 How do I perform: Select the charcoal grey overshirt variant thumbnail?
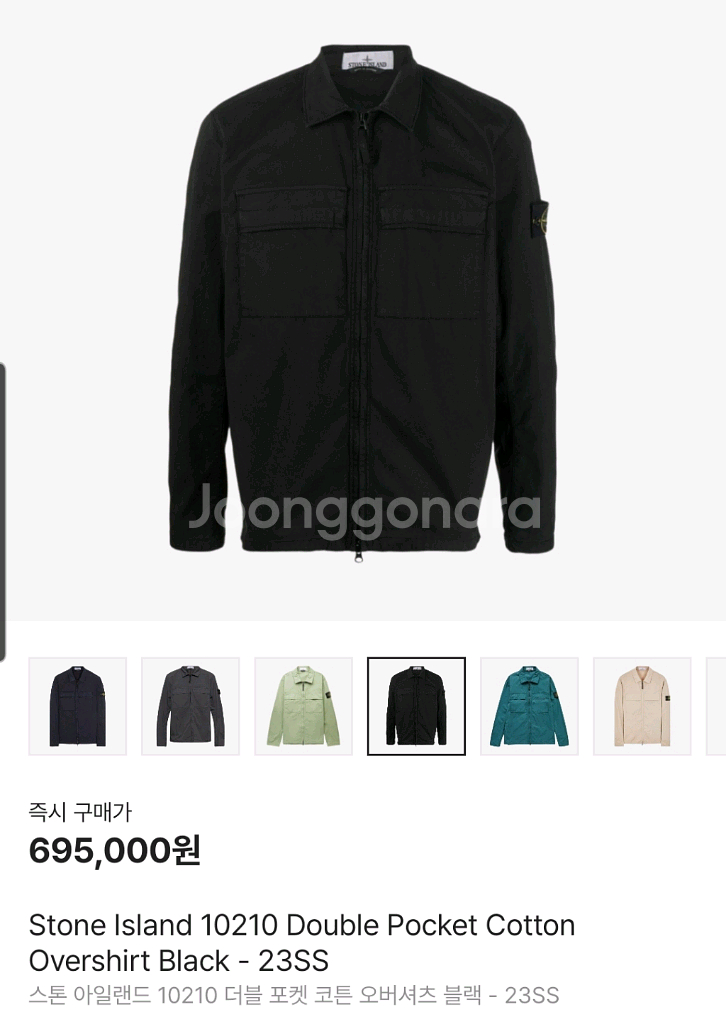[190, 706]
